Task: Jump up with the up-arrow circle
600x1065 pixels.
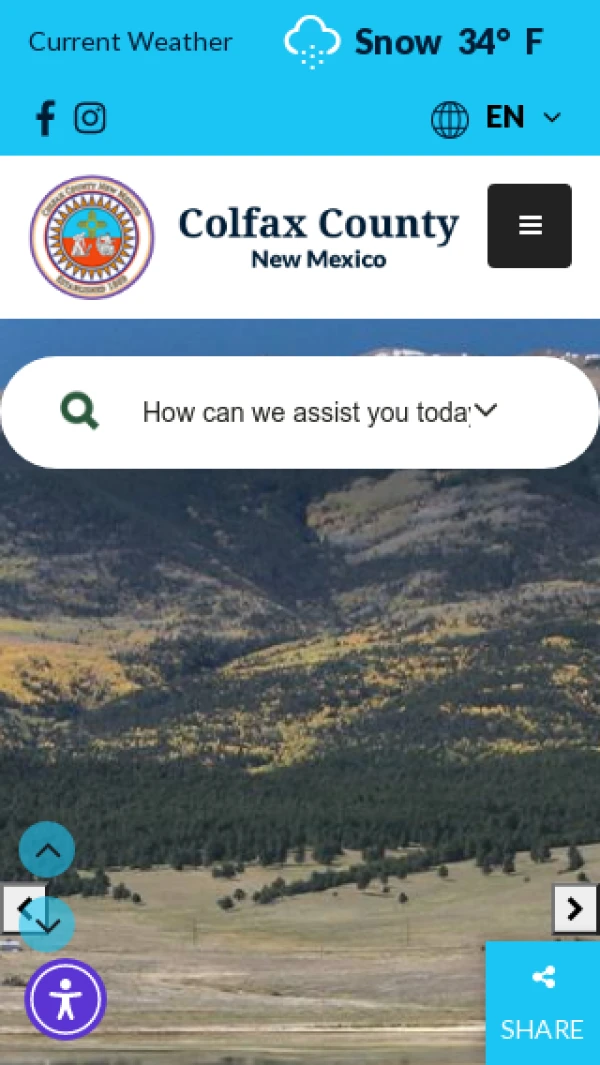Action: click(x=47, y=850)
